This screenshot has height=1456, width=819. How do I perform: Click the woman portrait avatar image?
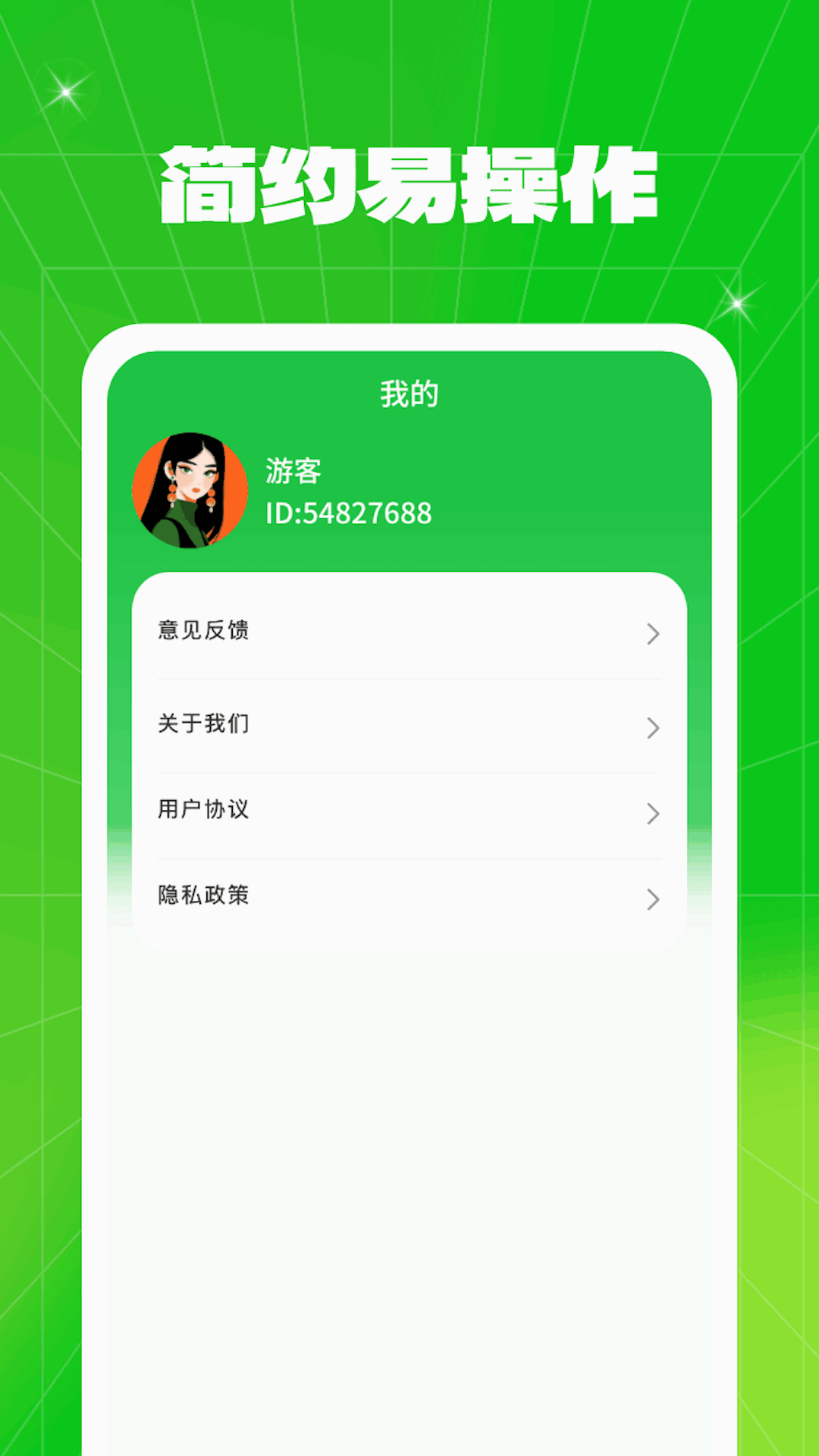click(191, 491)
